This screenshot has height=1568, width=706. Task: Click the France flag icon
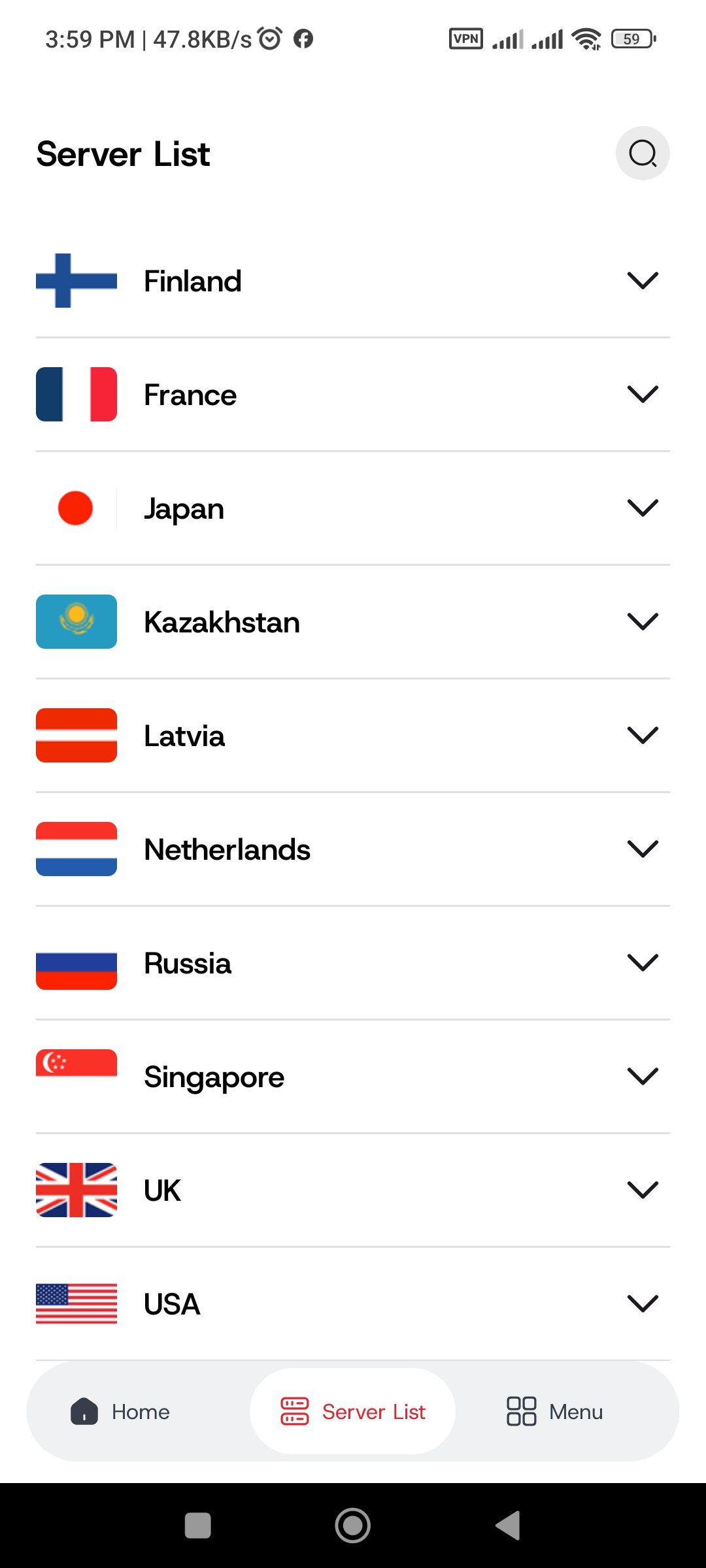tap(76, 393)
